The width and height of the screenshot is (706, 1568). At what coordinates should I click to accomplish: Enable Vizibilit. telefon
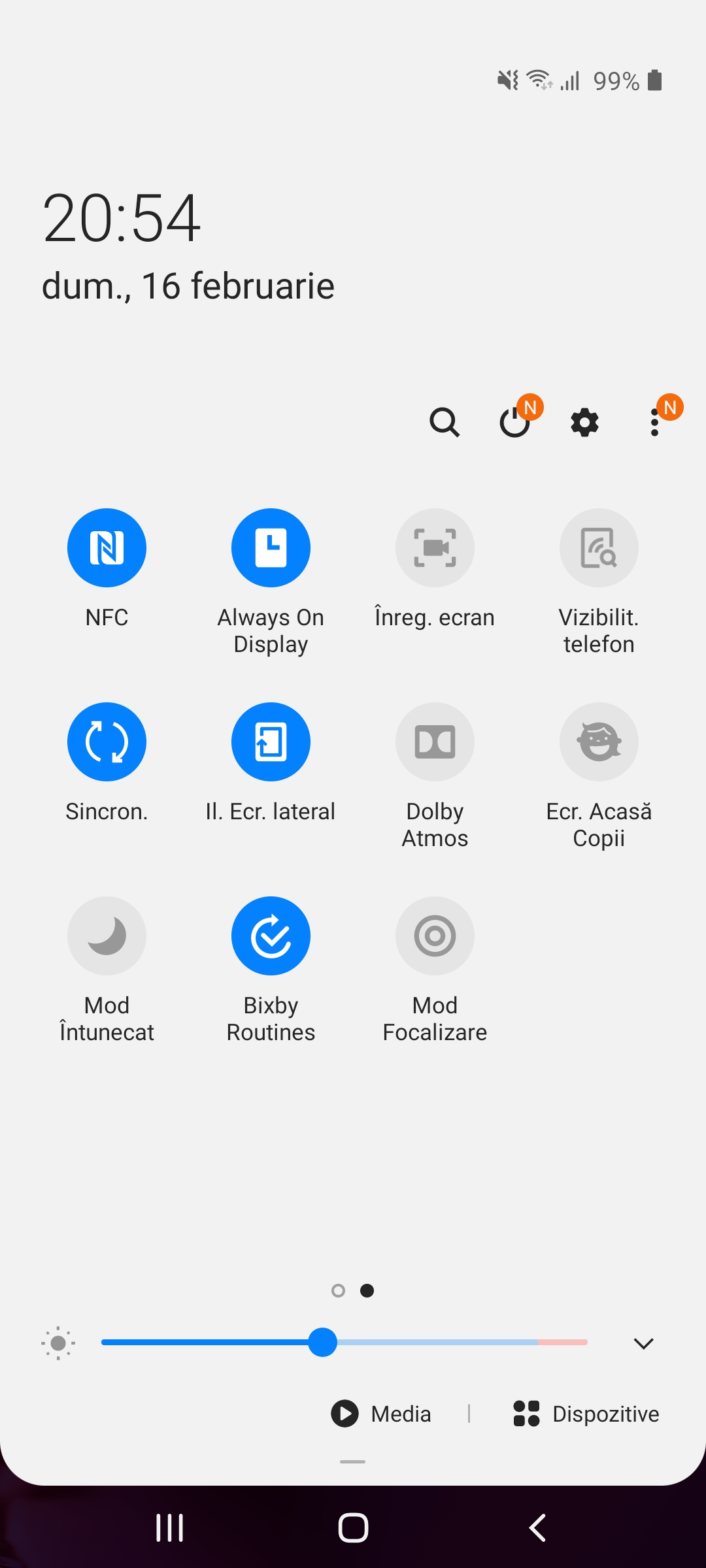pyautogui.click(x=599, y=547)
